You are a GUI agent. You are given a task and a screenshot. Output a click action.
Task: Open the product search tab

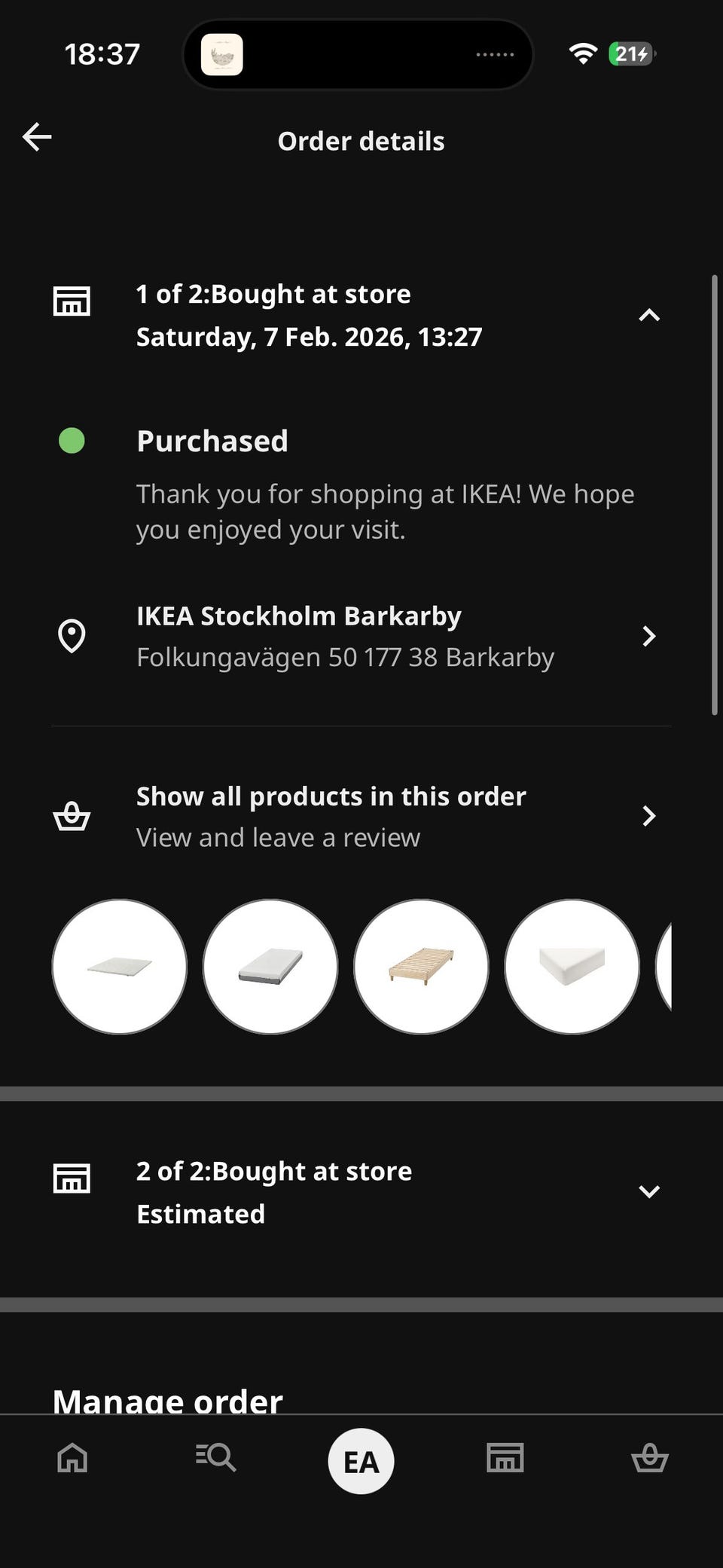pos(216,1458)
